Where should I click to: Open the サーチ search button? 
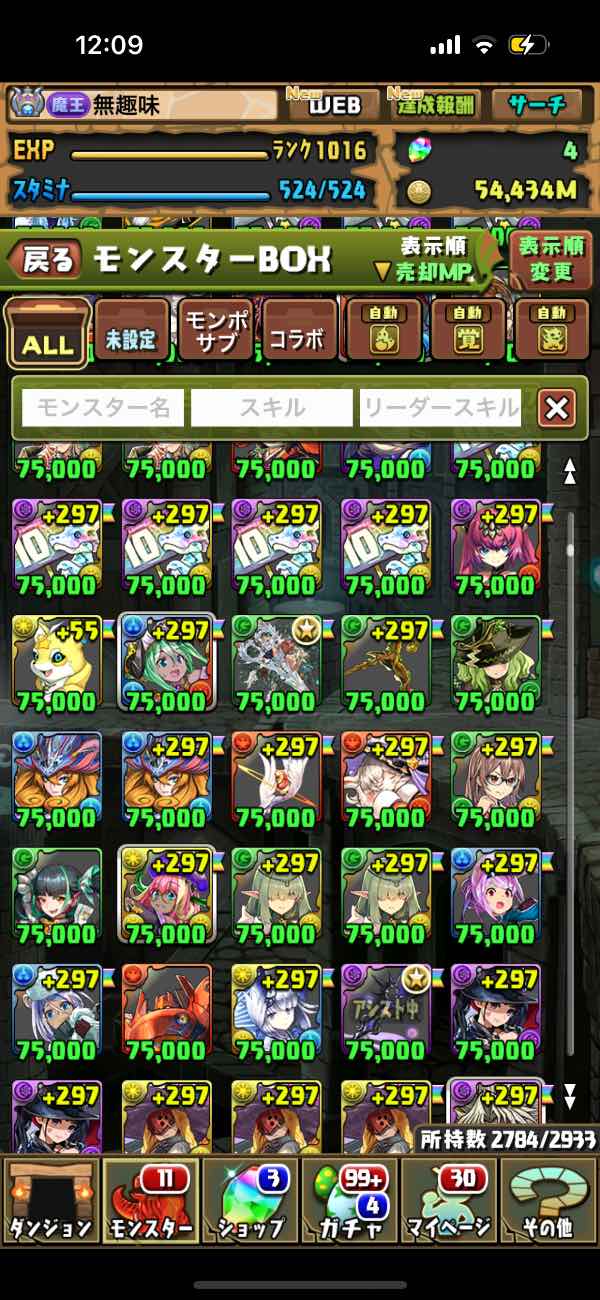[537, 105]
